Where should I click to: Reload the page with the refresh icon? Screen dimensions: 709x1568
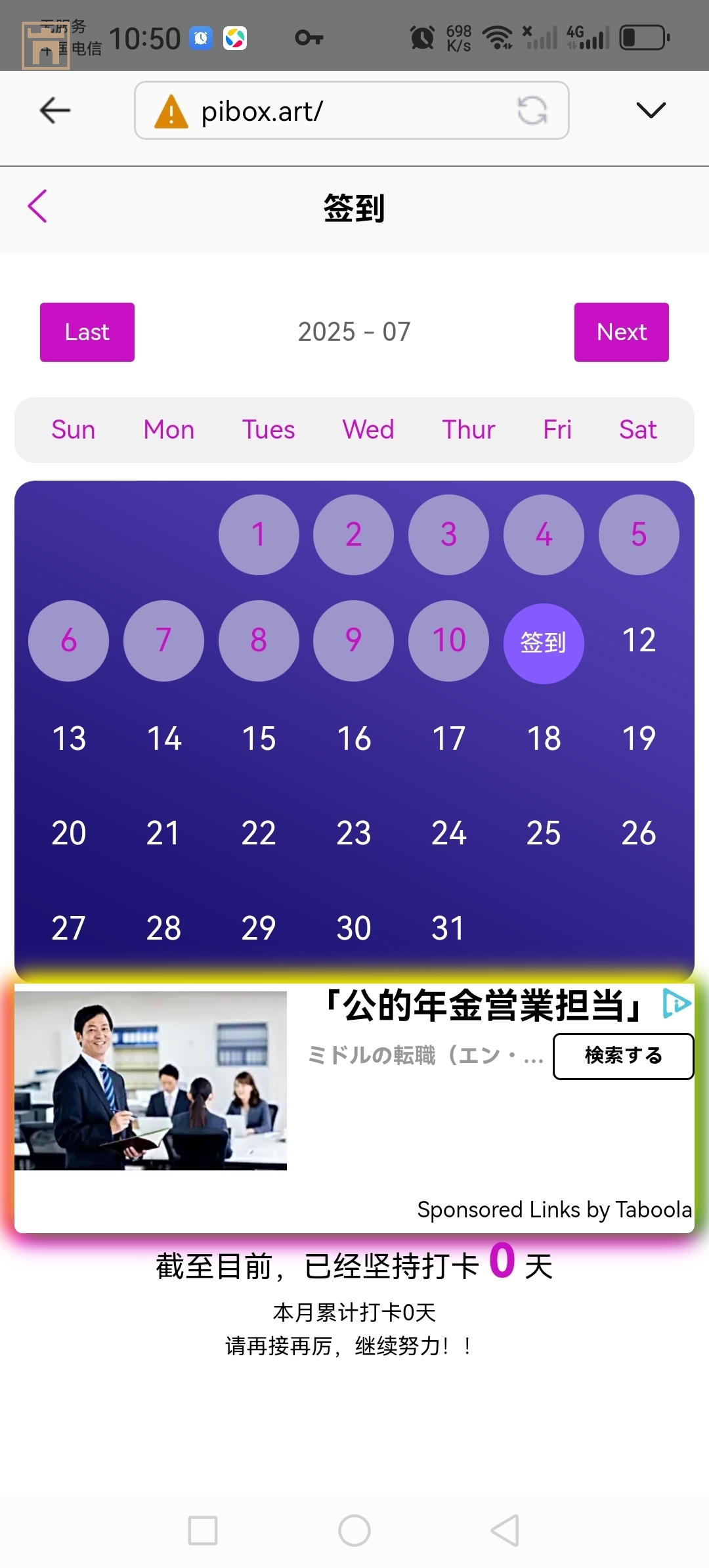coord(532,110)
